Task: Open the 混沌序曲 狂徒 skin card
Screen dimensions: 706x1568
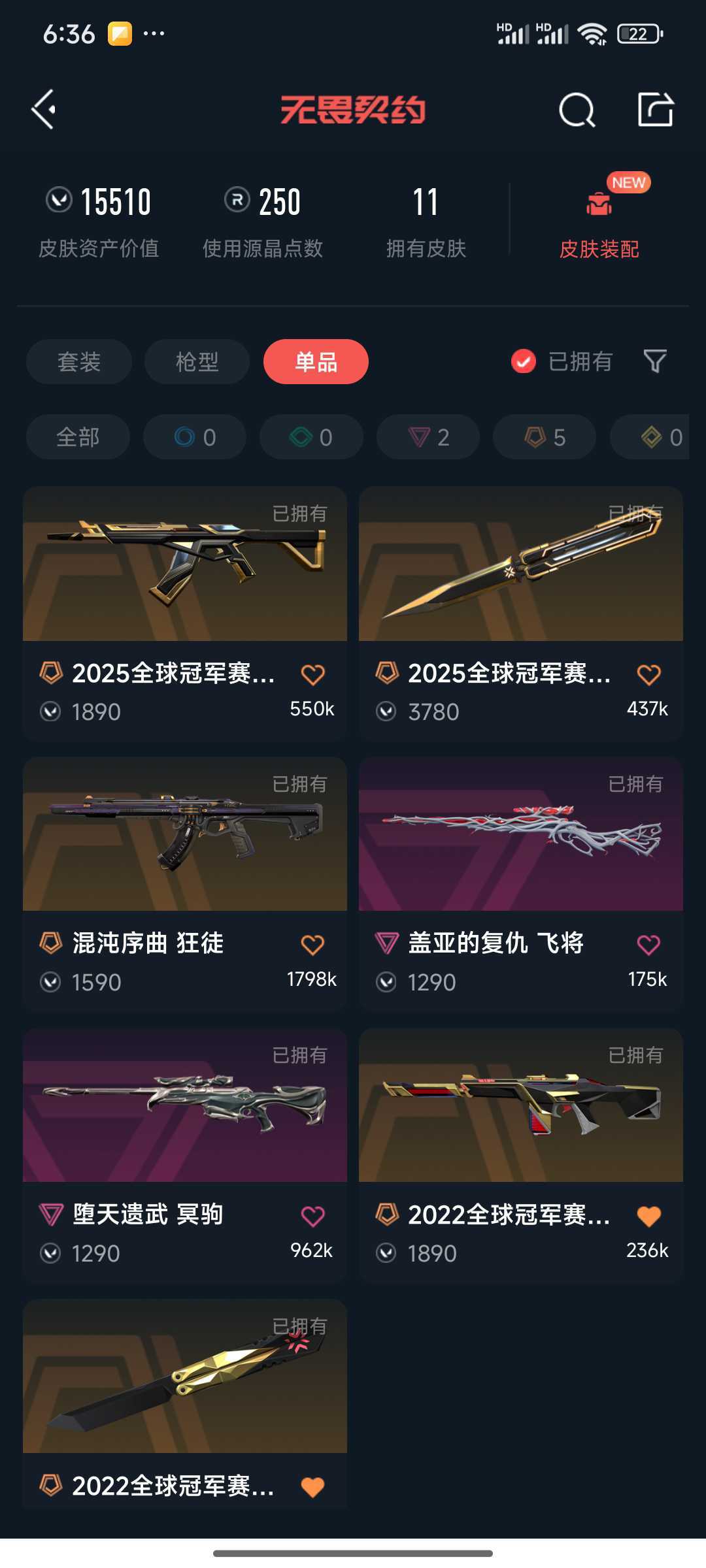Action: point(185,885)
